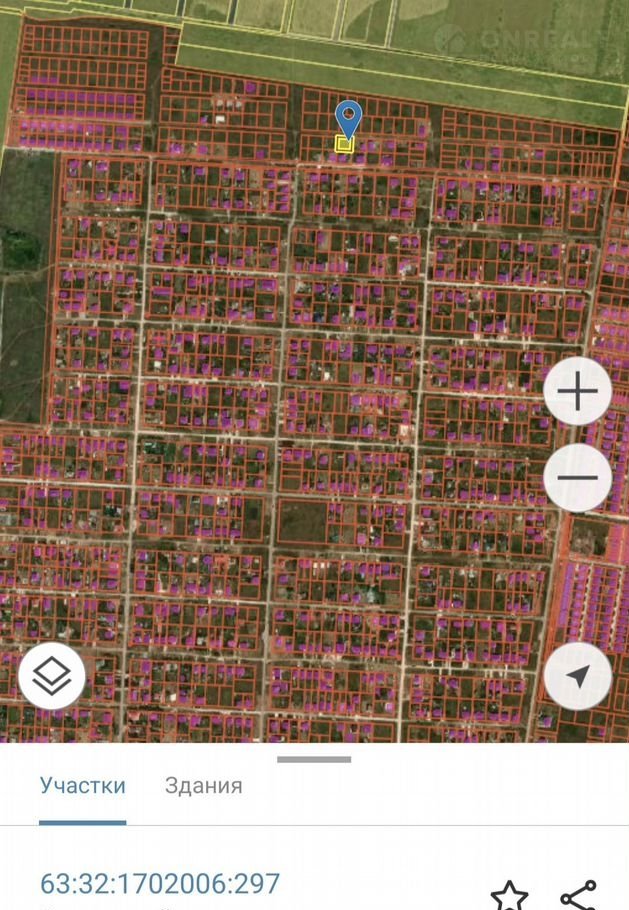
Task: Add parcel 63:32:1702006:297 to favorites
Action: (510, 894)
